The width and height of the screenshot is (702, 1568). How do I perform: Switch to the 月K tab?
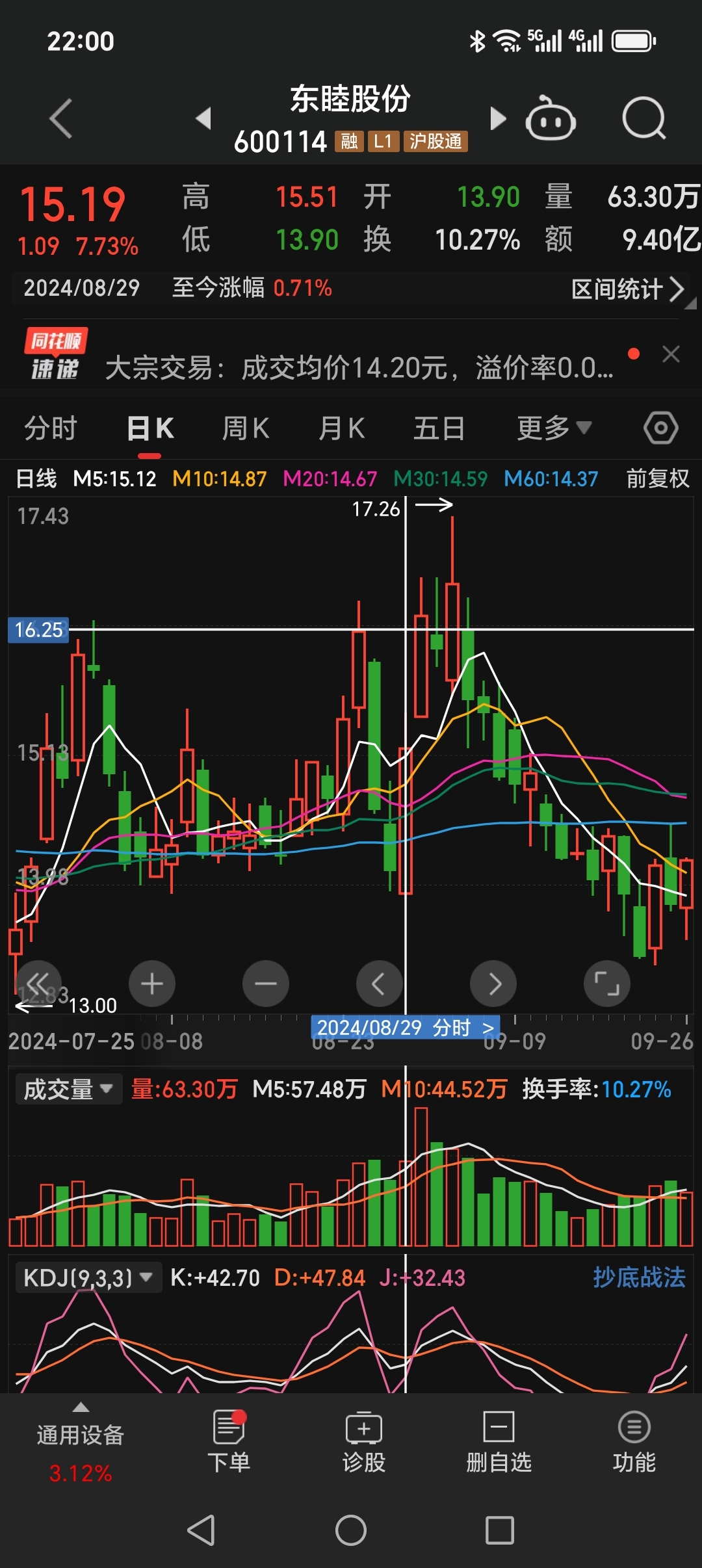341,428
